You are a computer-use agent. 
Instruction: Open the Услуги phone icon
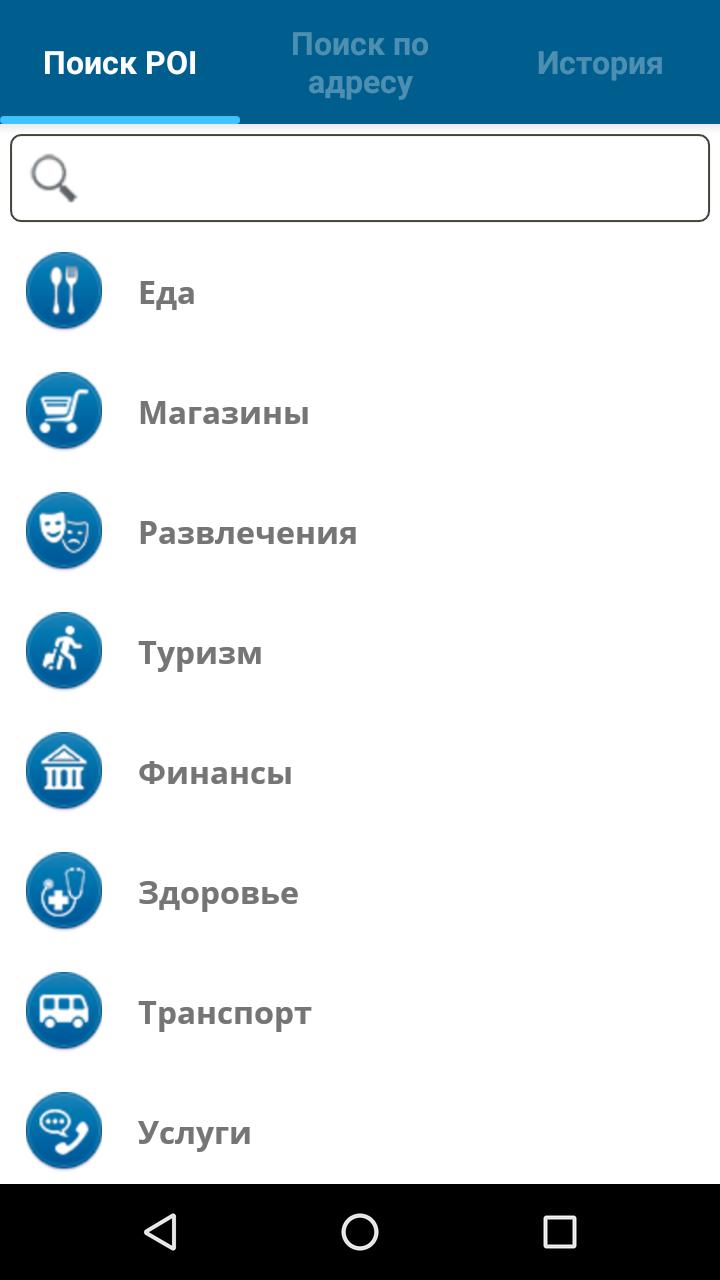pyautogui.click(x=63, y=1130)
